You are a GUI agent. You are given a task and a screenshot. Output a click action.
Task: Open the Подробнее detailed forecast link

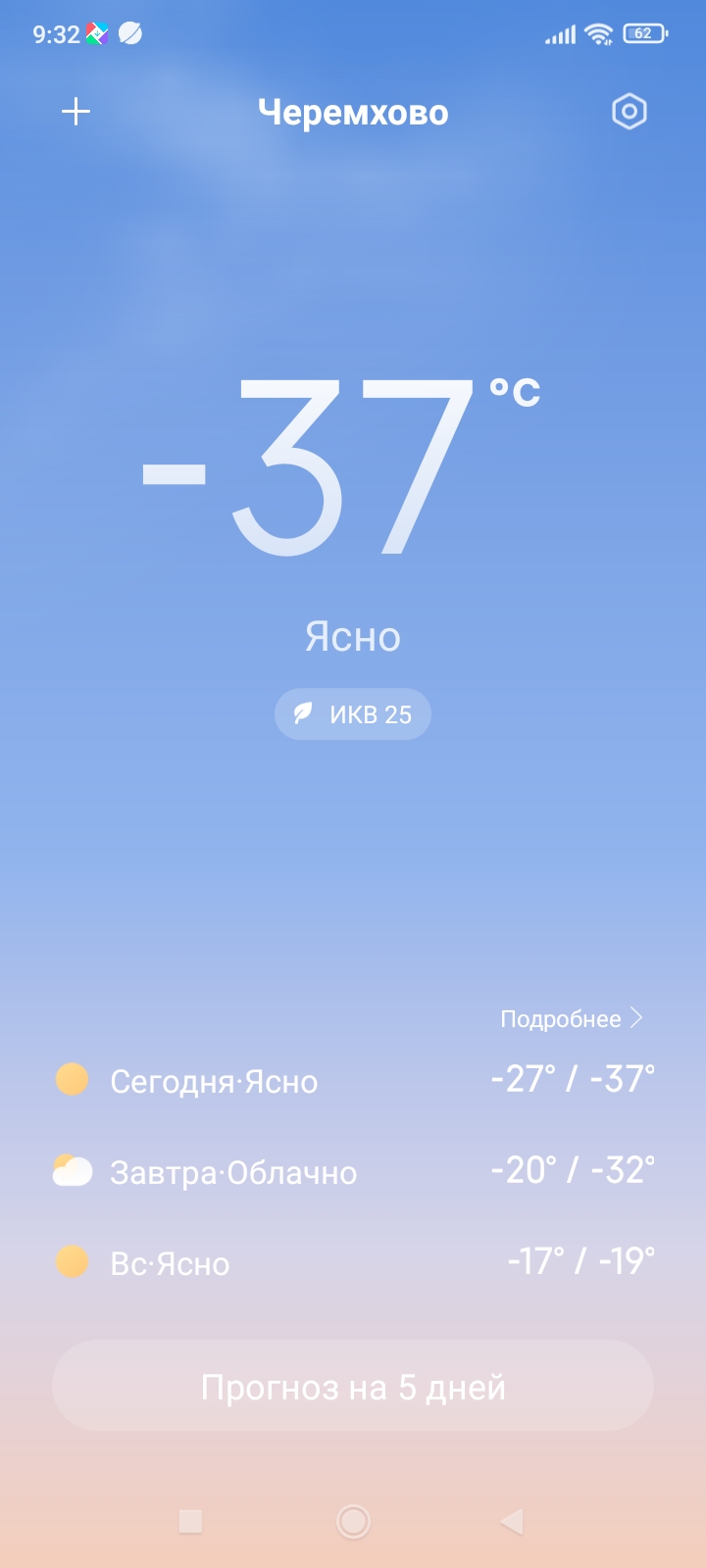coord(571,1019)
